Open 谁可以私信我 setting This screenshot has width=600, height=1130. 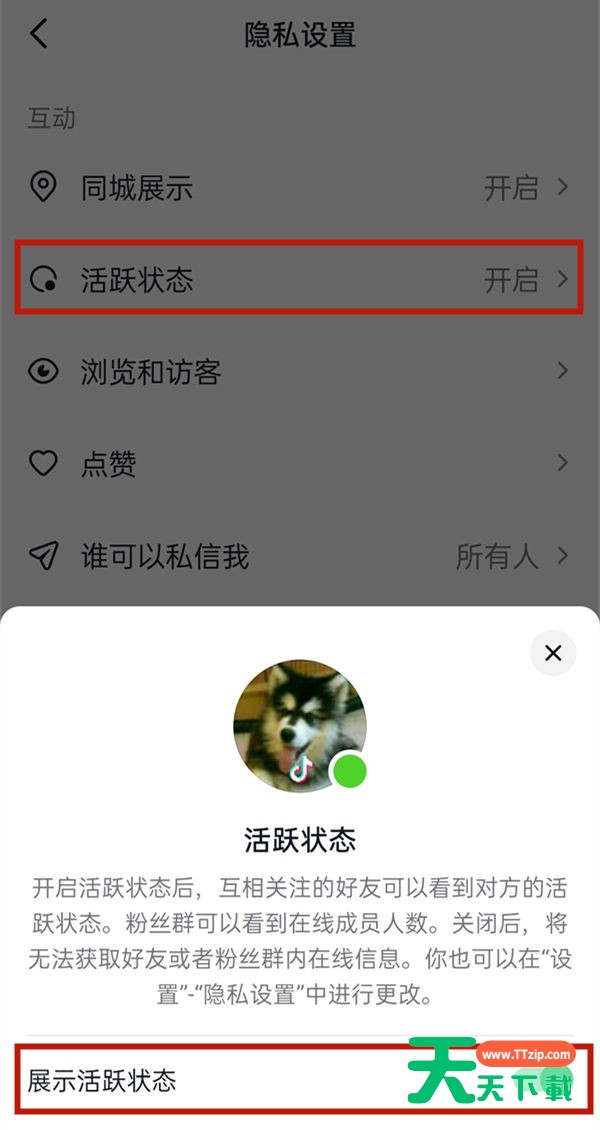[300, 556]
